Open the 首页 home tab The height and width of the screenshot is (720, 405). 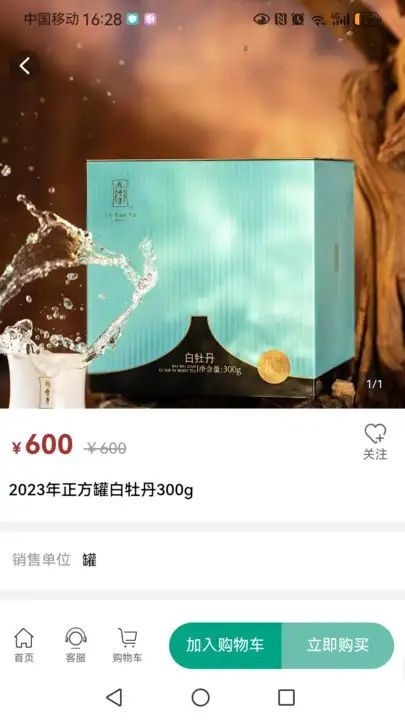coord(24,645)
